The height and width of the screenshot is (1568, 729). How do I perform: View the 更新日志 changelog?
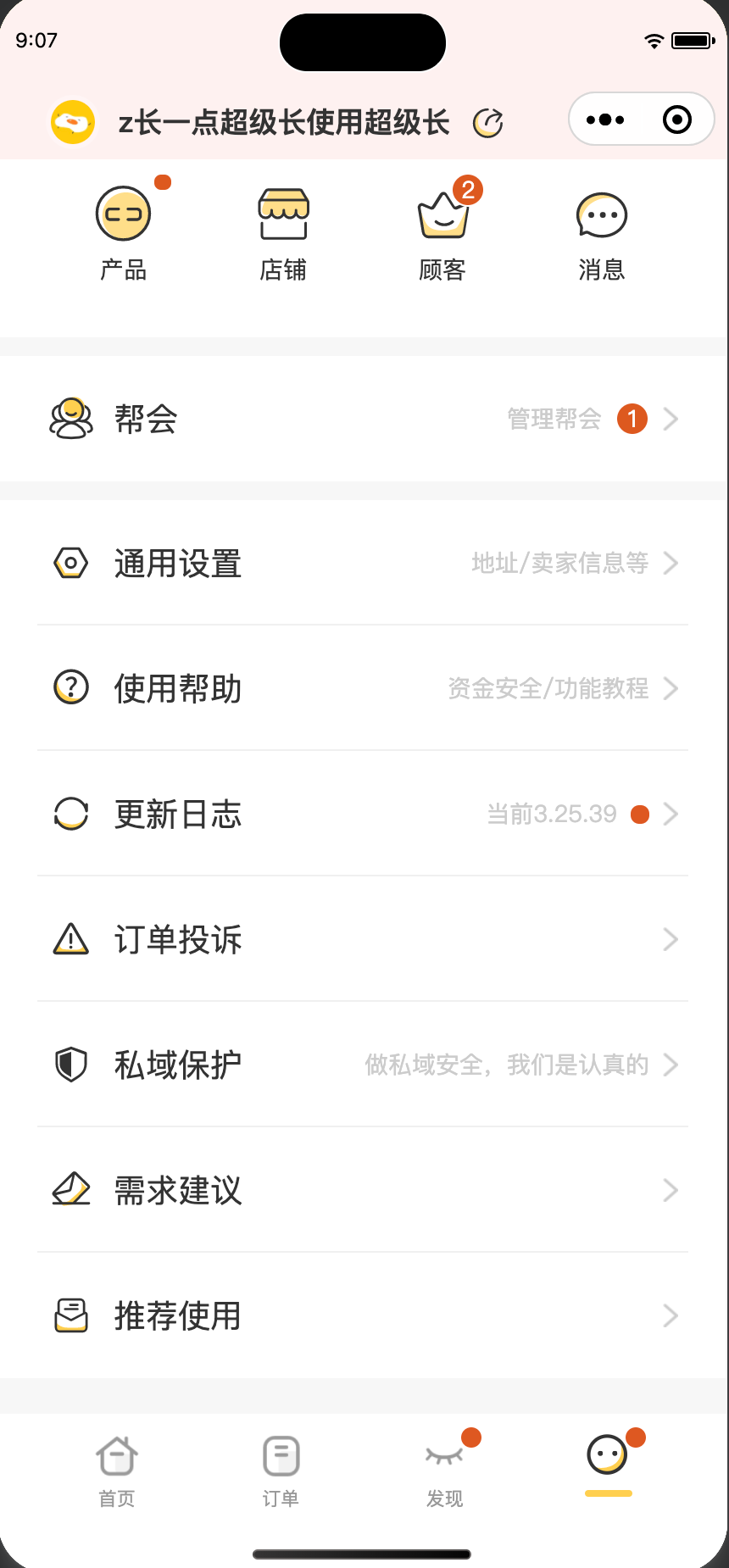click(x=363, y=814)
